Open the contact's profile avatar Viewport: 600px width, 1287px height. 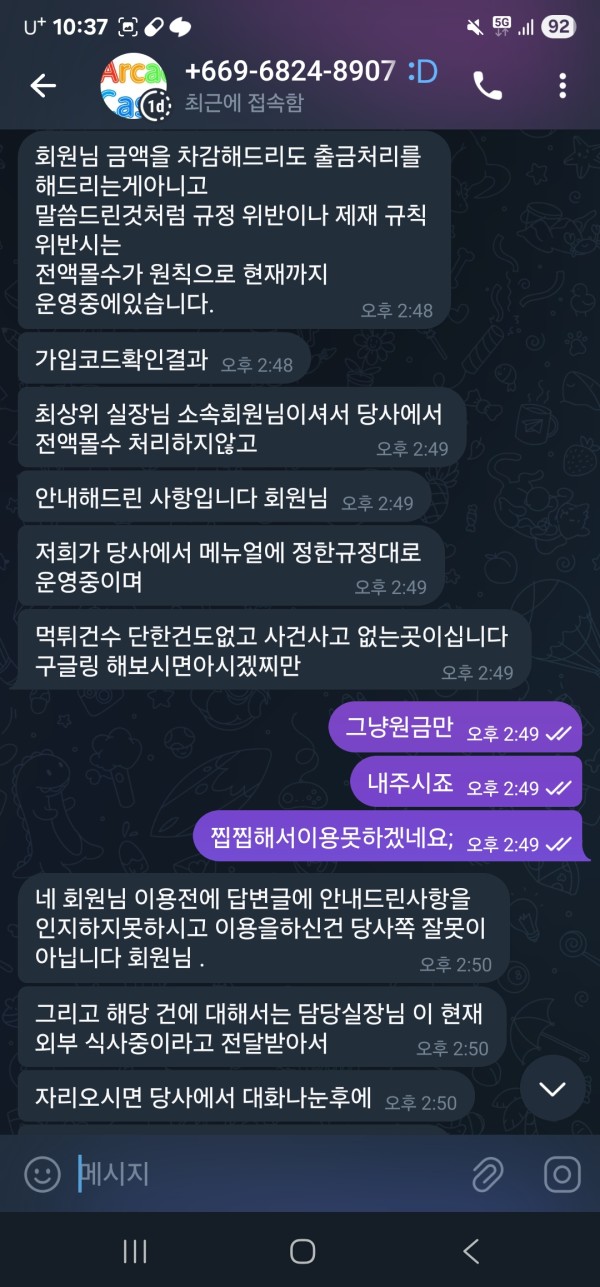click(x=133, y=86)
